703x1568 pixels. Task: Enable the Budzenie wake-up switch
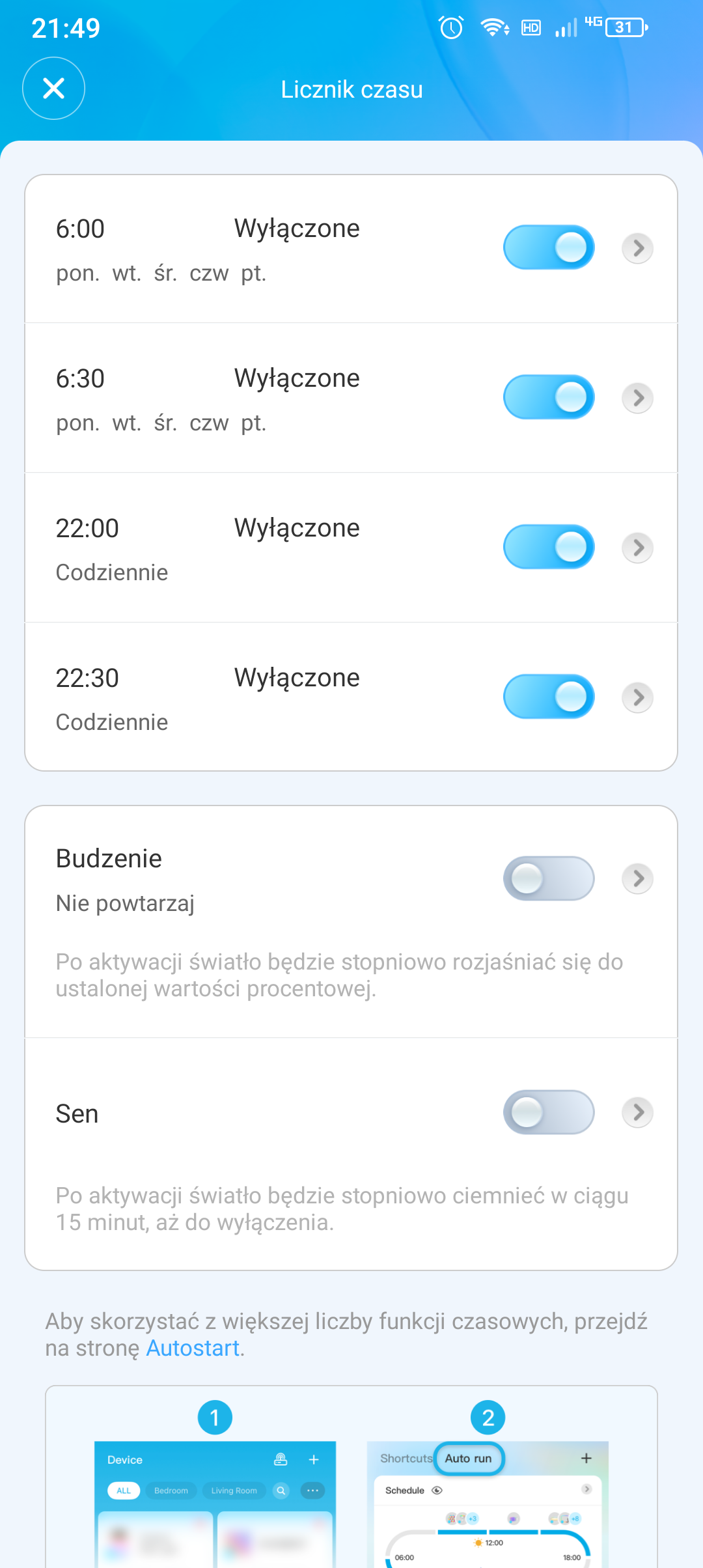tap(549, 878)
